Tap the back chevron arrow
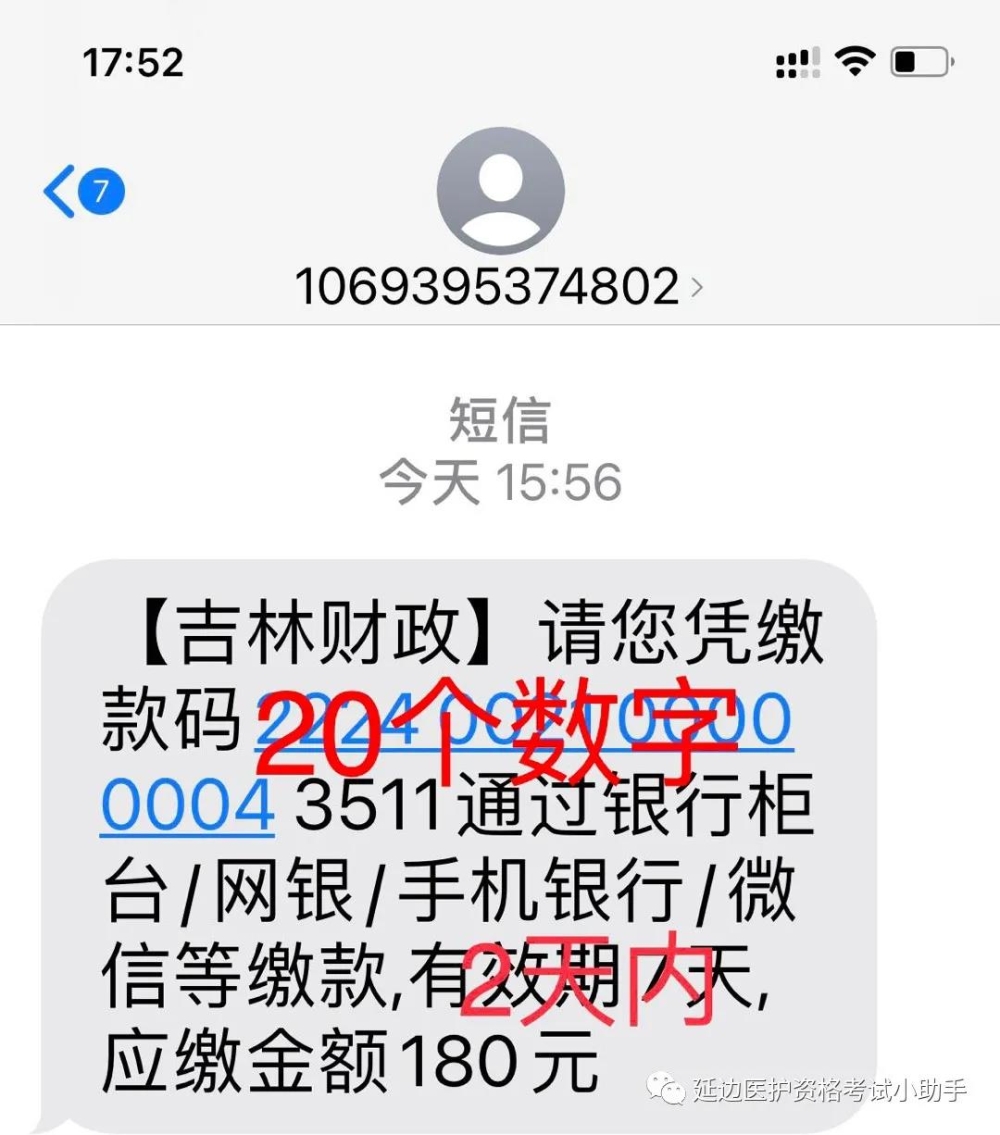Viewport: 1000px width, 1135px height. tap(60, 190)
